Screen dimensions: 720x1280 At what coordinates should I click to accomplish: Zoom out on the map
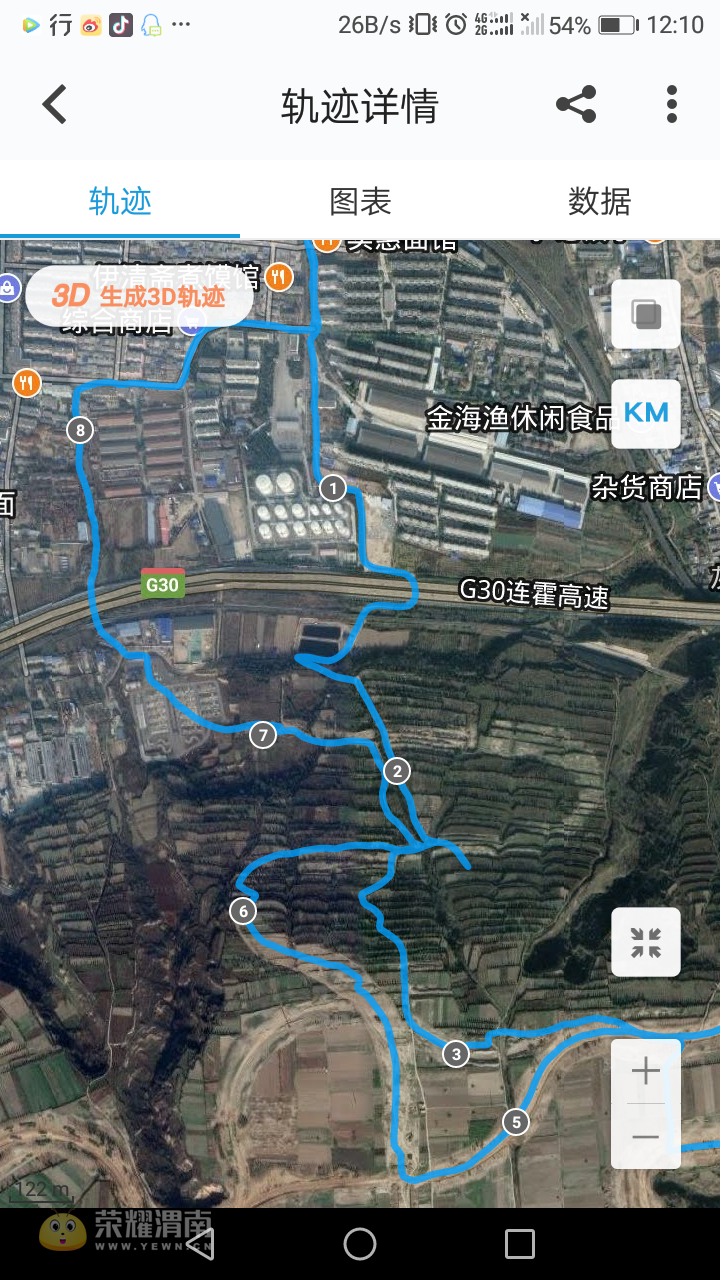(x=646, y=1137)
